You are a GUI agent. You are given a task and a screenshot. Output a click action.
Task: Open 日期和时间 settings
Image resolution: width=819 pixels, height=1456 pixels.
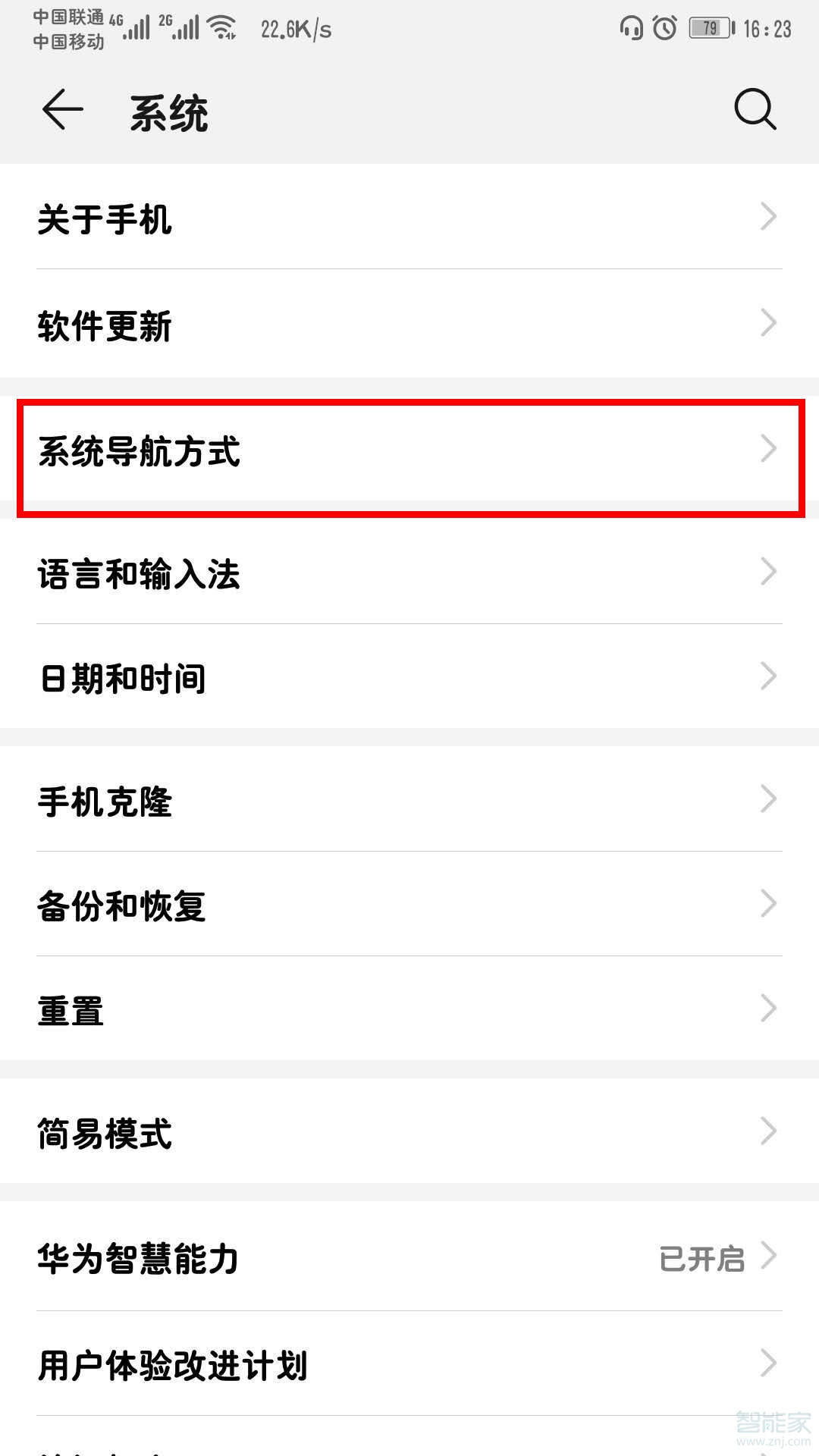pos(409,677)
